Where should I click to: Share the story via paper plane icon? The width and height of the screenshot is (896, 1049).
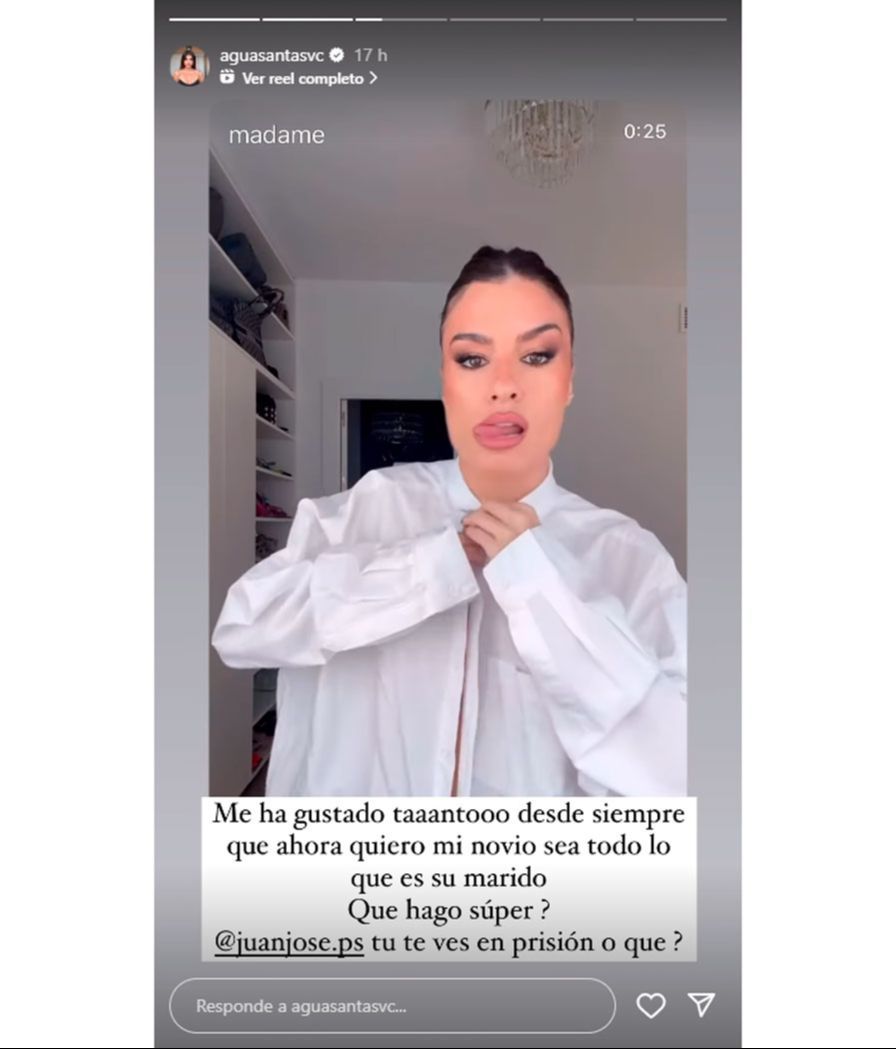point(702,1005)
